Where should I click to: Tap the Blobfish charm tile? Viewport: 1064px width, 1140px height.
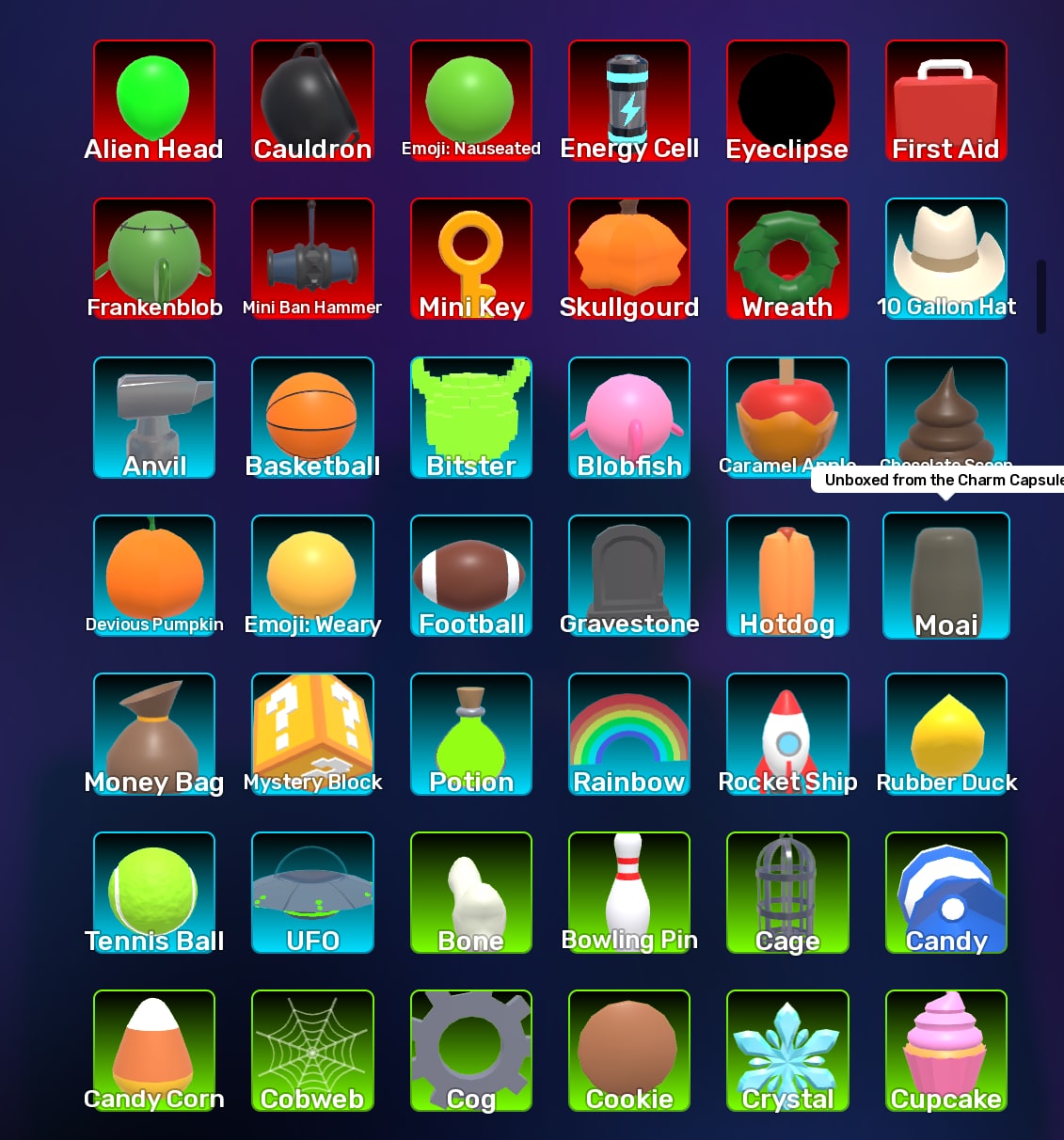coord(629,418)
